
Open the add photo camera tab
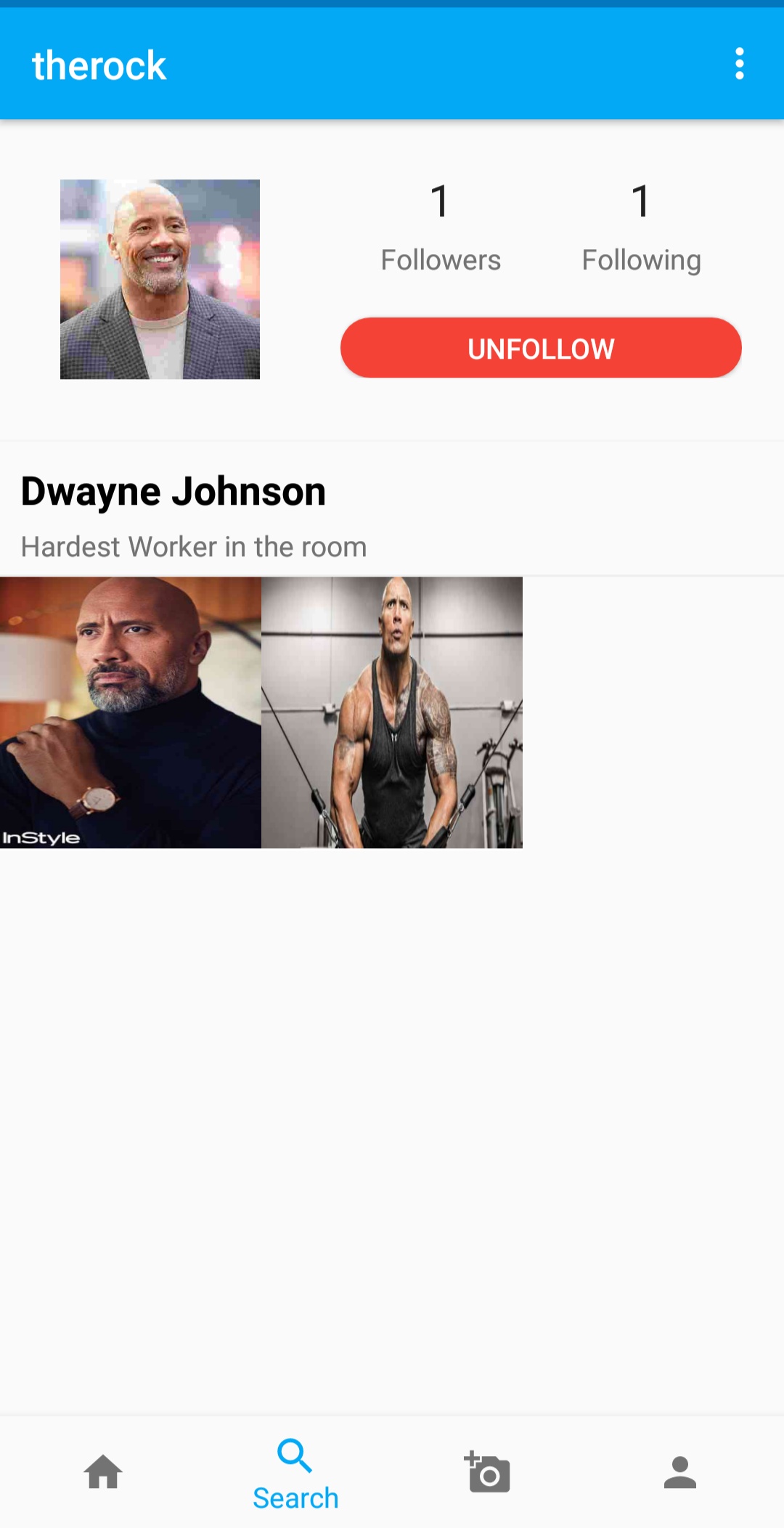pyautogui.click(x=487, y=1472)
